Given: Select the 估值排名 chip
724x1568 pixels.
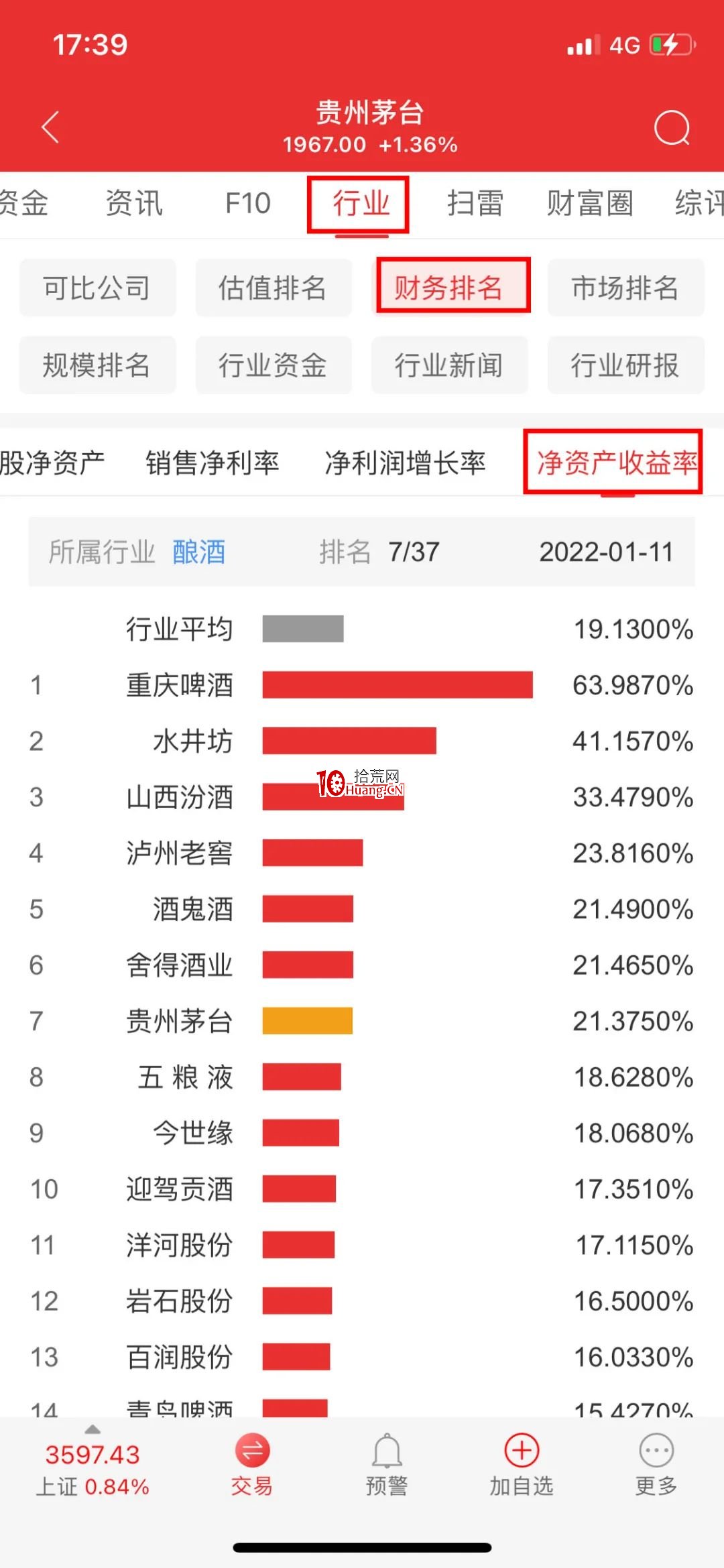Looking at the screenshot, I should (274, 288).
